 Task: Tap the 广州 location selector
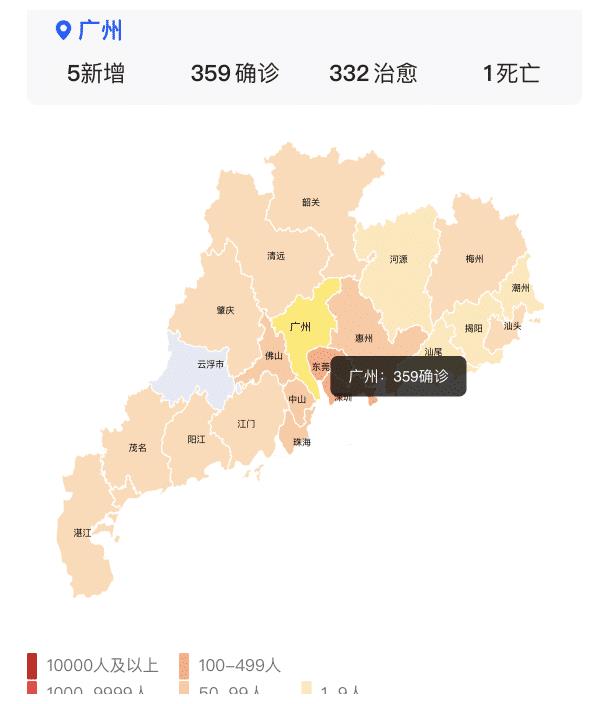pos(89,31)
